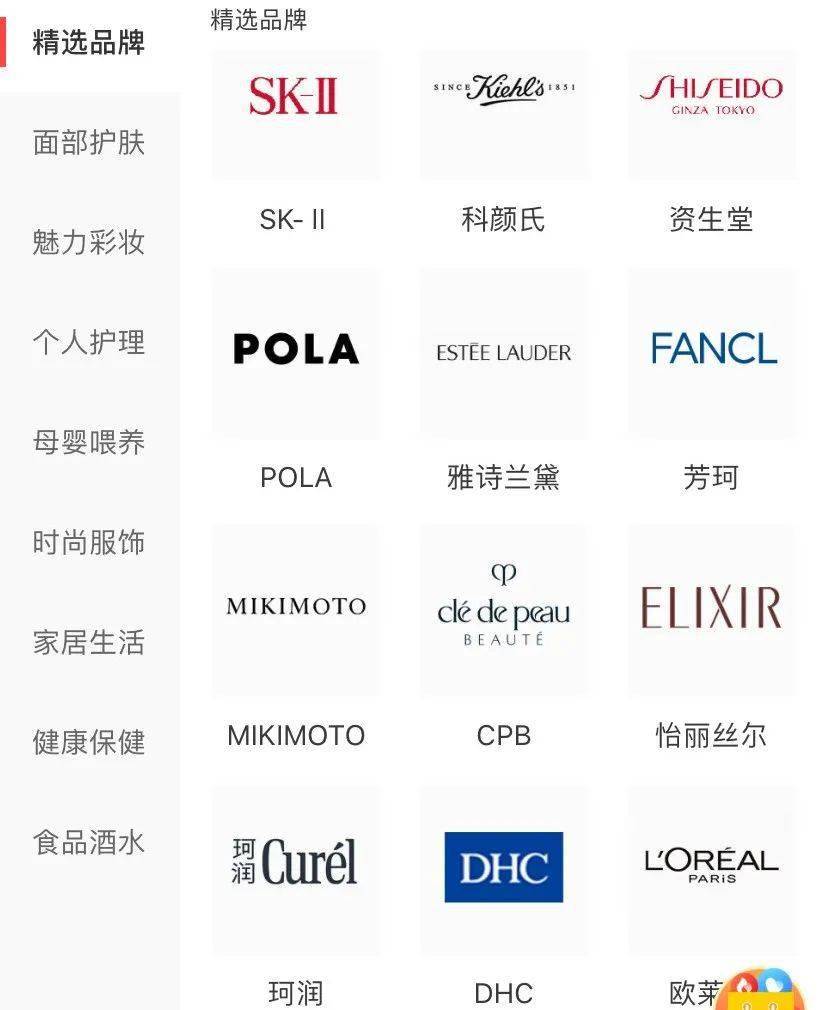The height and width of the screenshot is (1010, 828).
Task: Open 芳珂 FANCL brand
Action: (x=711, y=352)
